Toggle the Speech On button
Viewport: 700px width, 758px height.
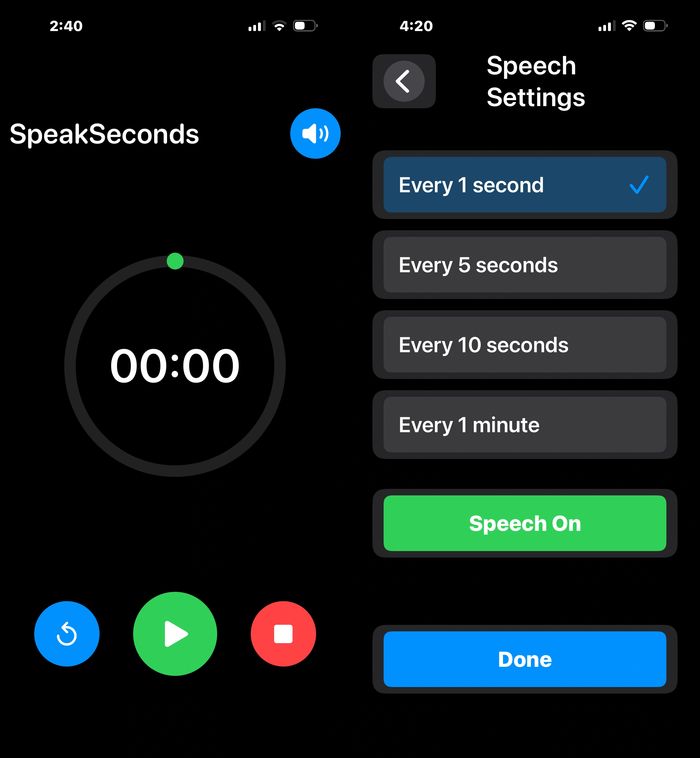click(x=524, y=524)
